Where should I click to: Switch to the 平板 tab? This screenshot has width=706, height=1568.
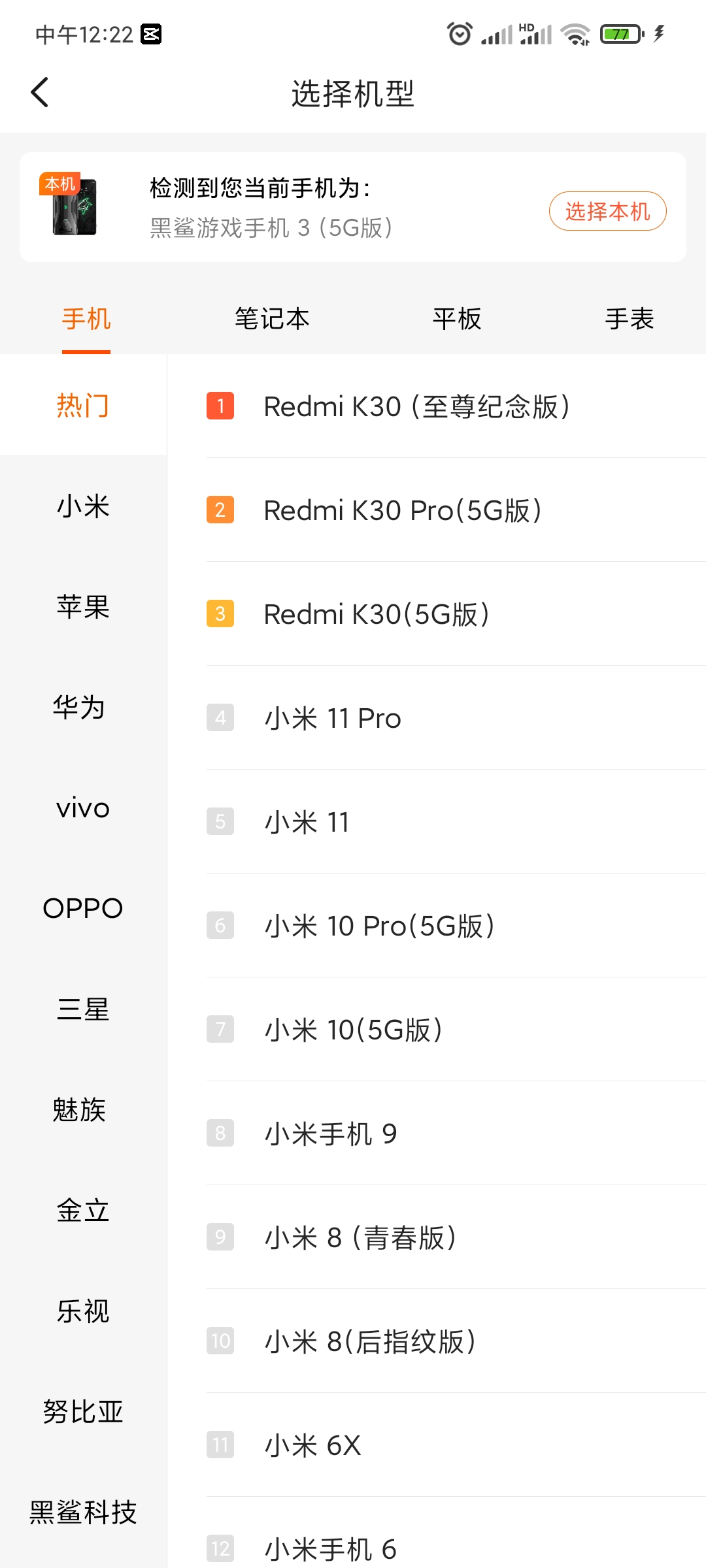457,319
